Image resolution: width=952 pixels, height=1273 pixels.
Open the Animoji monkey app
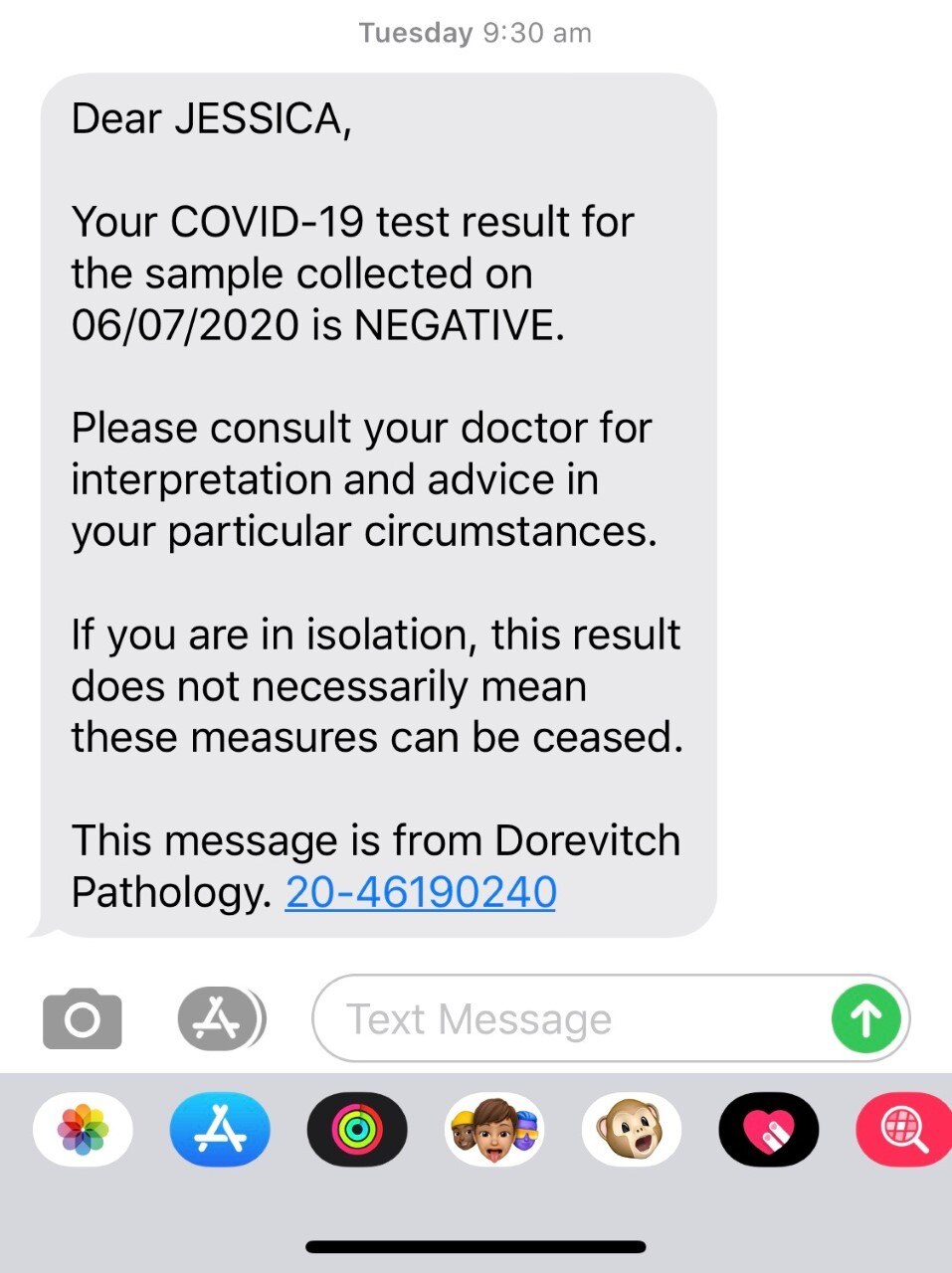pos(632,1130)
